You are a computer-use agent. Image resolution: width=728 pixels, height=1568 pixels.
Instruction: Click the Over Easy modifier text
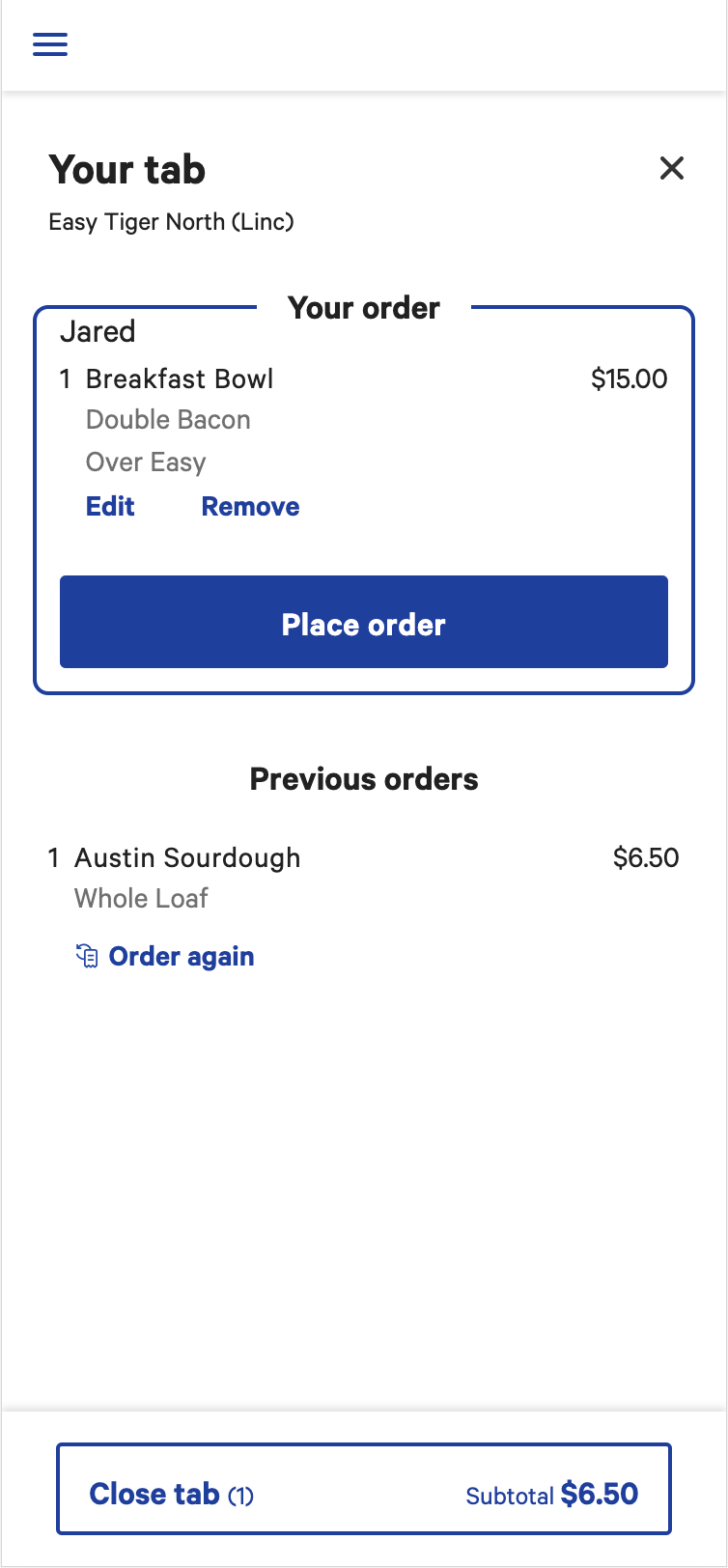[146, 462]
